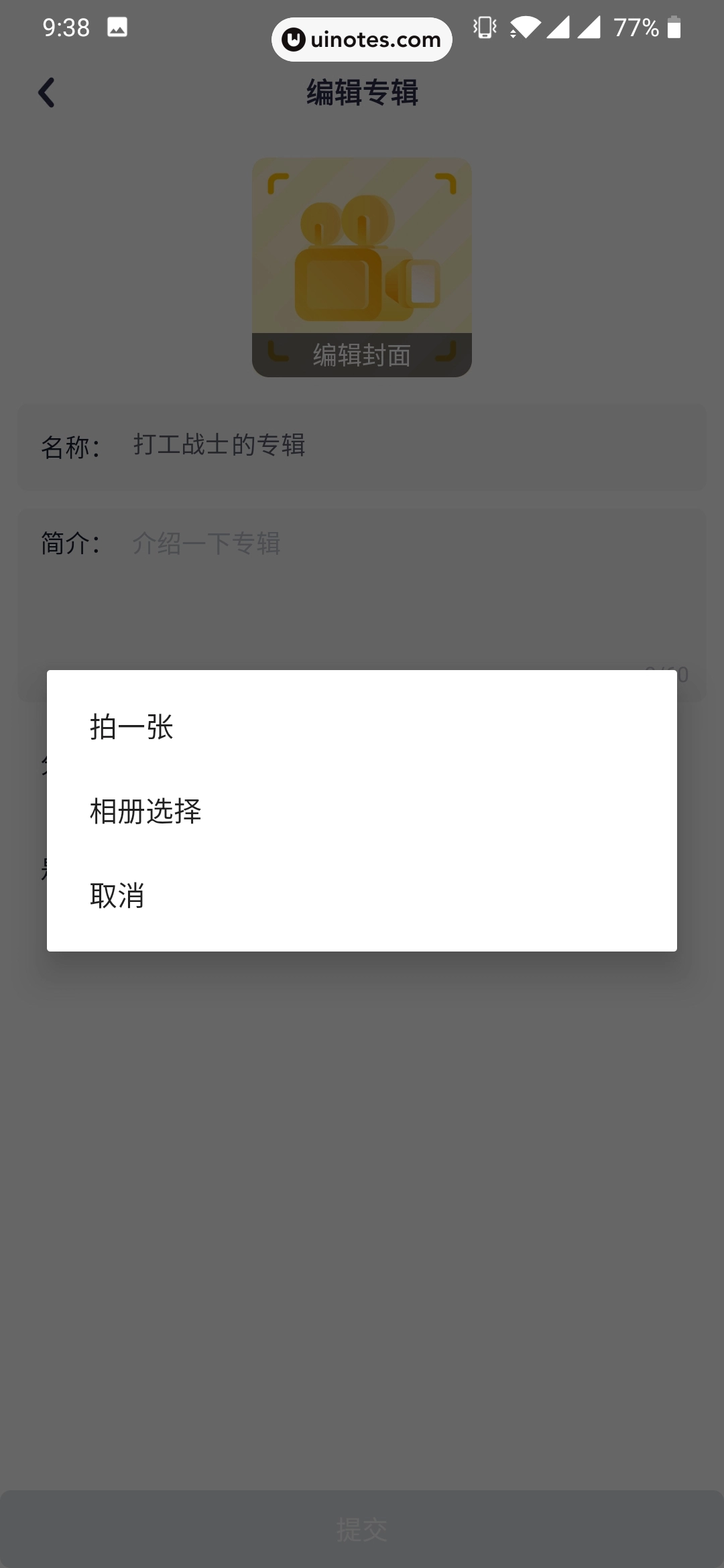This screenshot has width=724, height=1568.
Task: Select the 拍一张 option
Action: coord(131,727)
